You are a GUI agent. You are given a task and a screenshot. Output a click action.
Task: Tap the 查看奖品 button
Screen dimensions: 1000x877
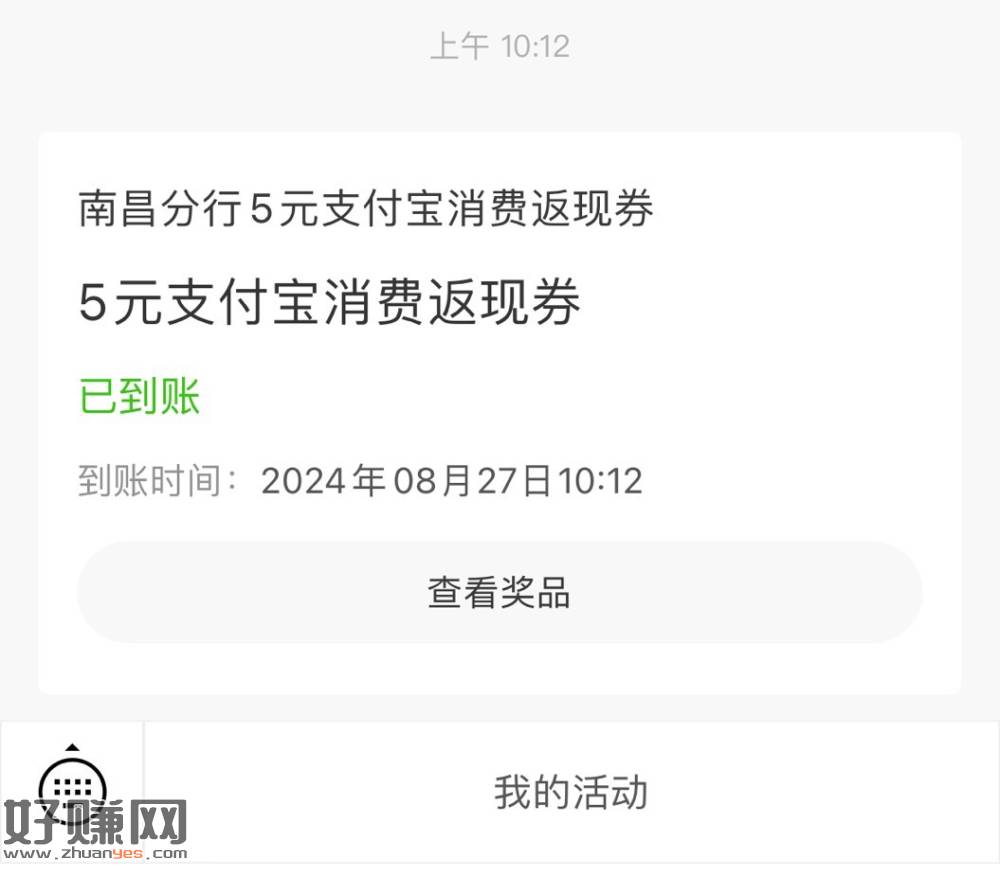[499, 592]
